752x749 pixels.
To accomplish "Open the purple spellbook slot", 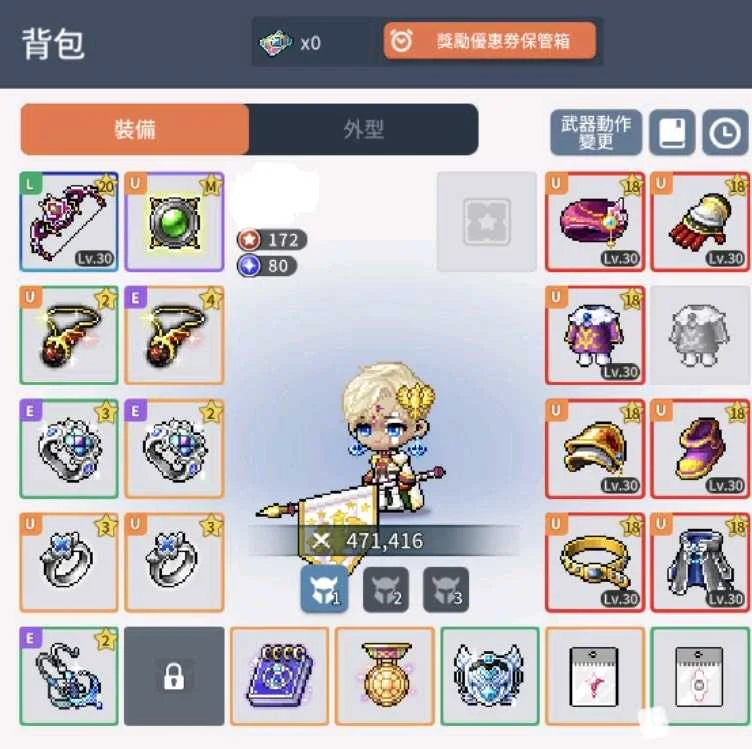I will pos(280,677).
